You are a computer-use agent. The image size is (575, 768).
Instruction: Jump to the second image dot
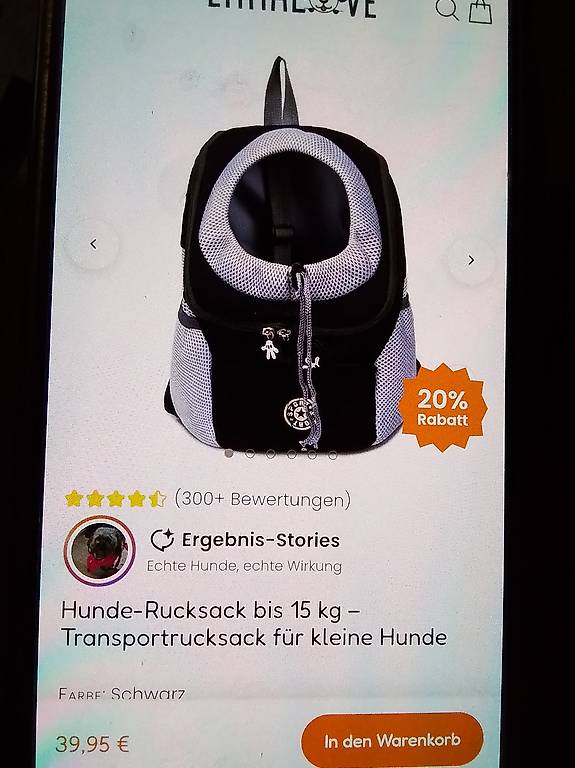[250, 454]
